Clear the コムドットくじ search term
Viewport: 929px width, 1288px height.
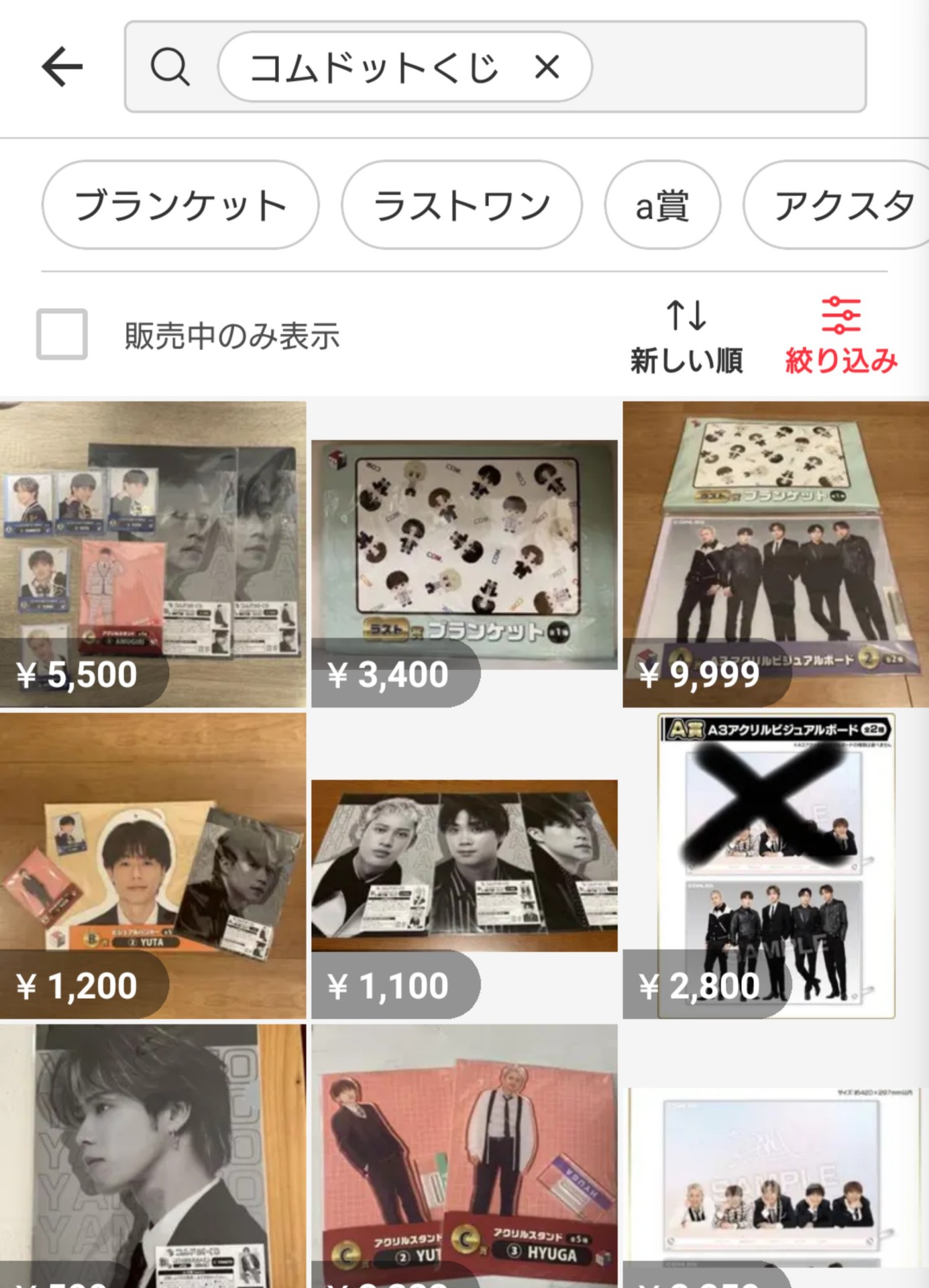point(547,67)
